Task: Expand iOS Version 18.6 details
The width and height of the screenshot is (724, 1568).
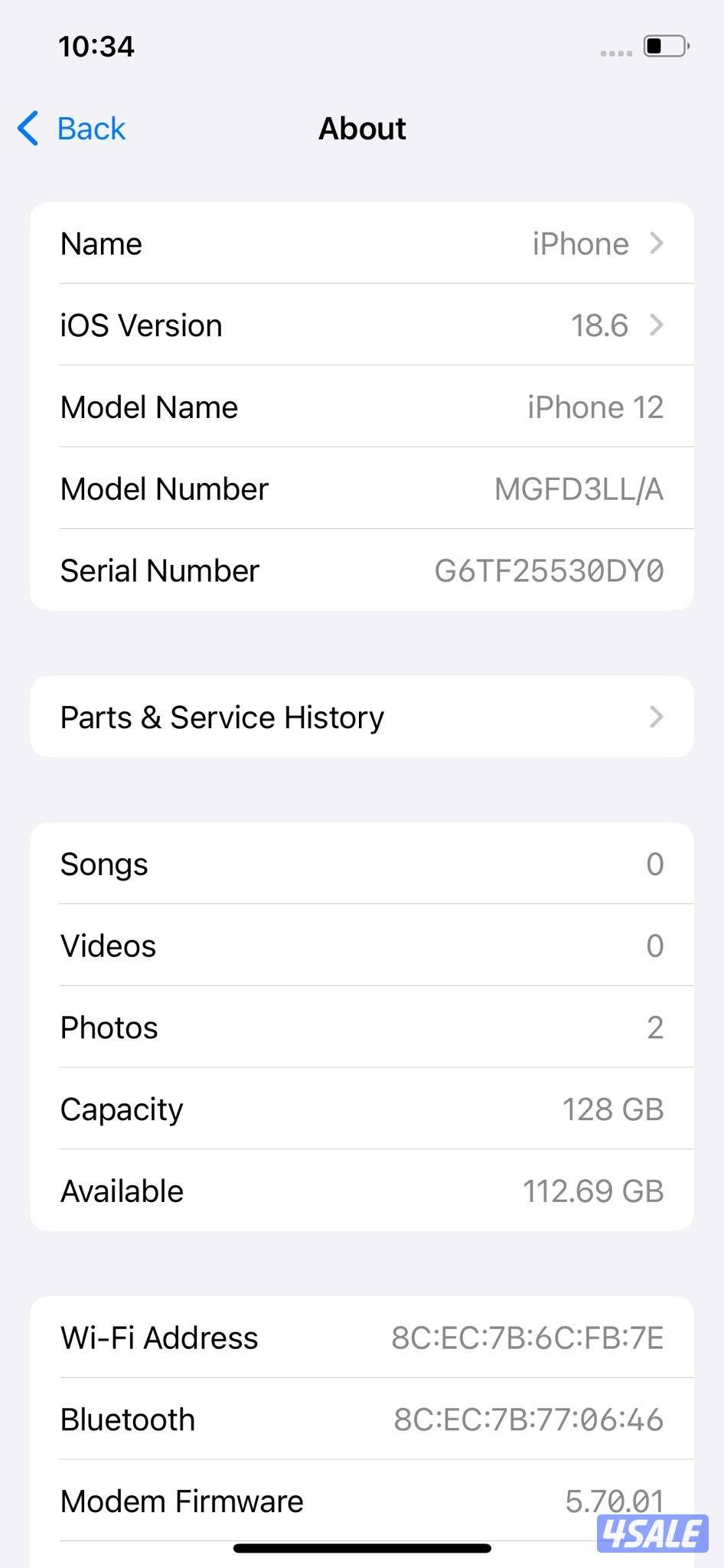Action: tap(656, 325)
